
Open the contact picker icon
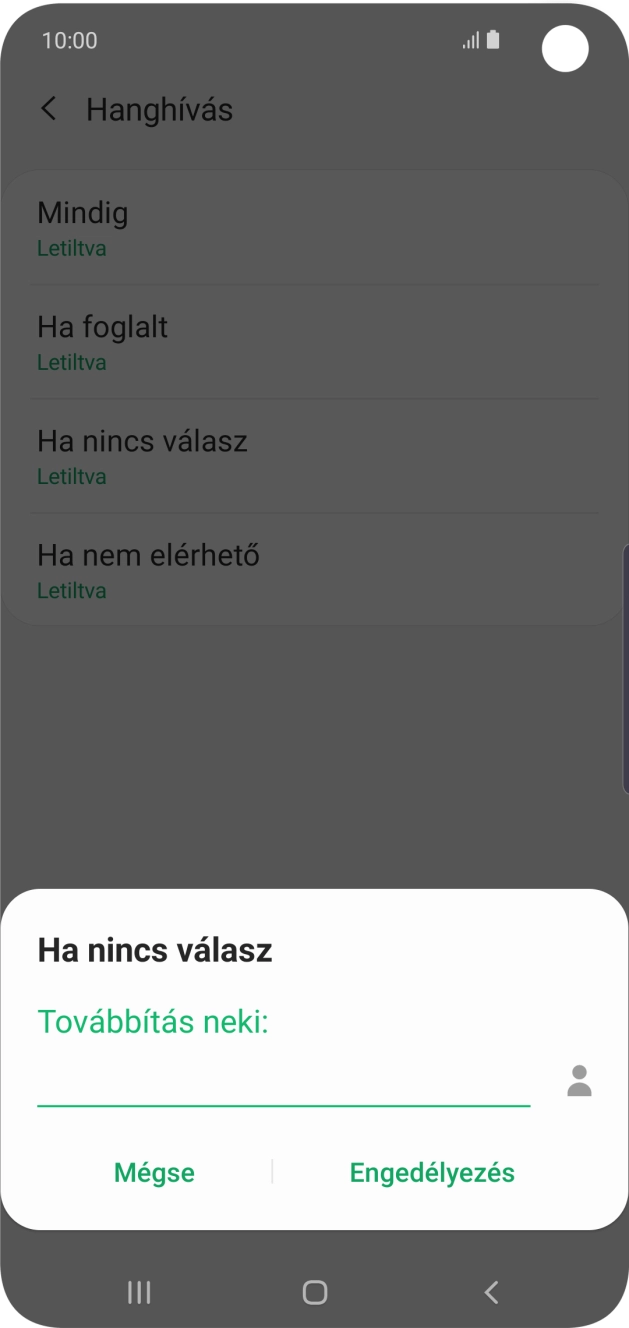579,1081
